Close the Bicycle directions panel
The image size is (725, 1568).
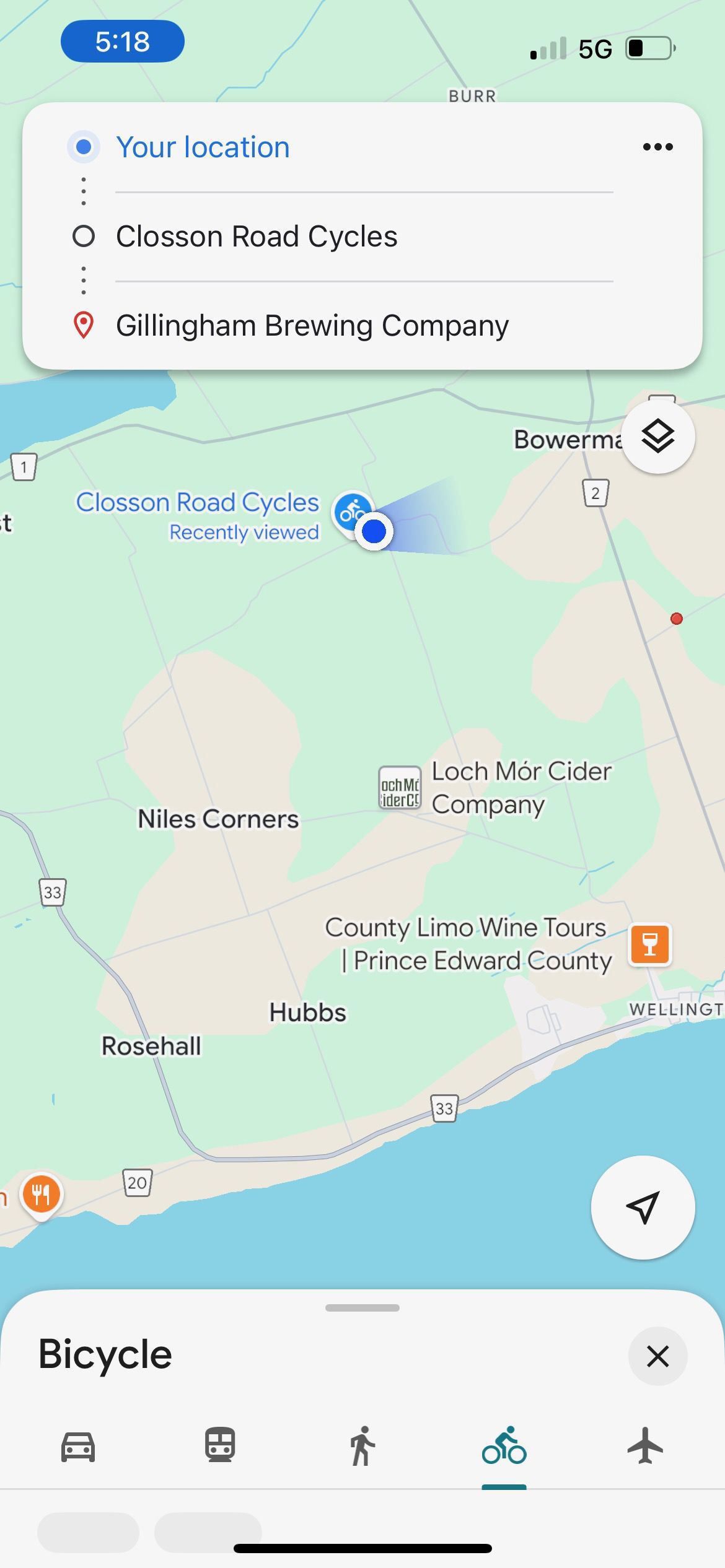click(x=657, y=1356)
